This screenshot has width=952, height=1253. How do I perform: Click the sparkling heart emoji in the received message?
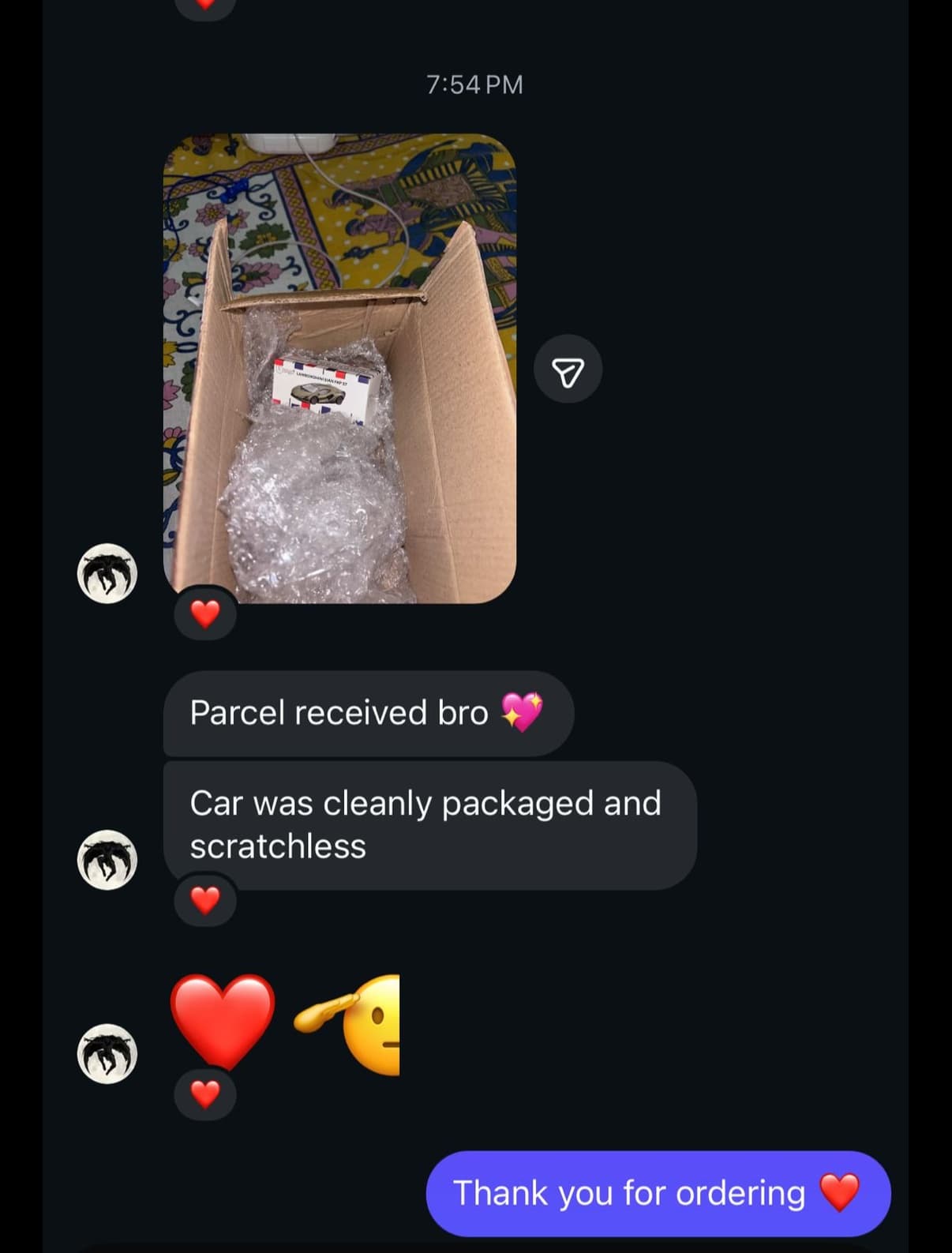coord(522,711)
